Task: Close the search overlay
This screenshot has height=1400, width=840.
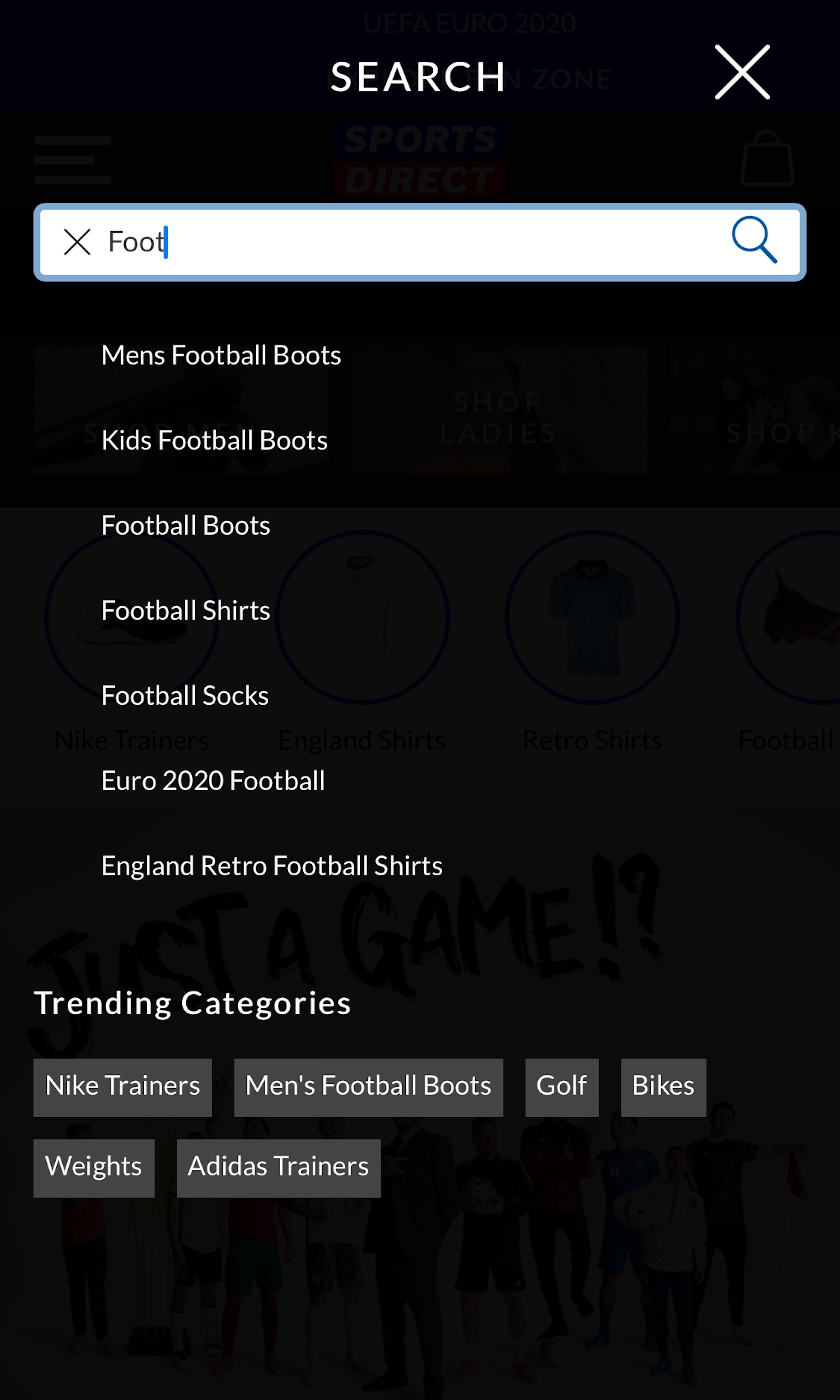Action: [x=742, y=72]
